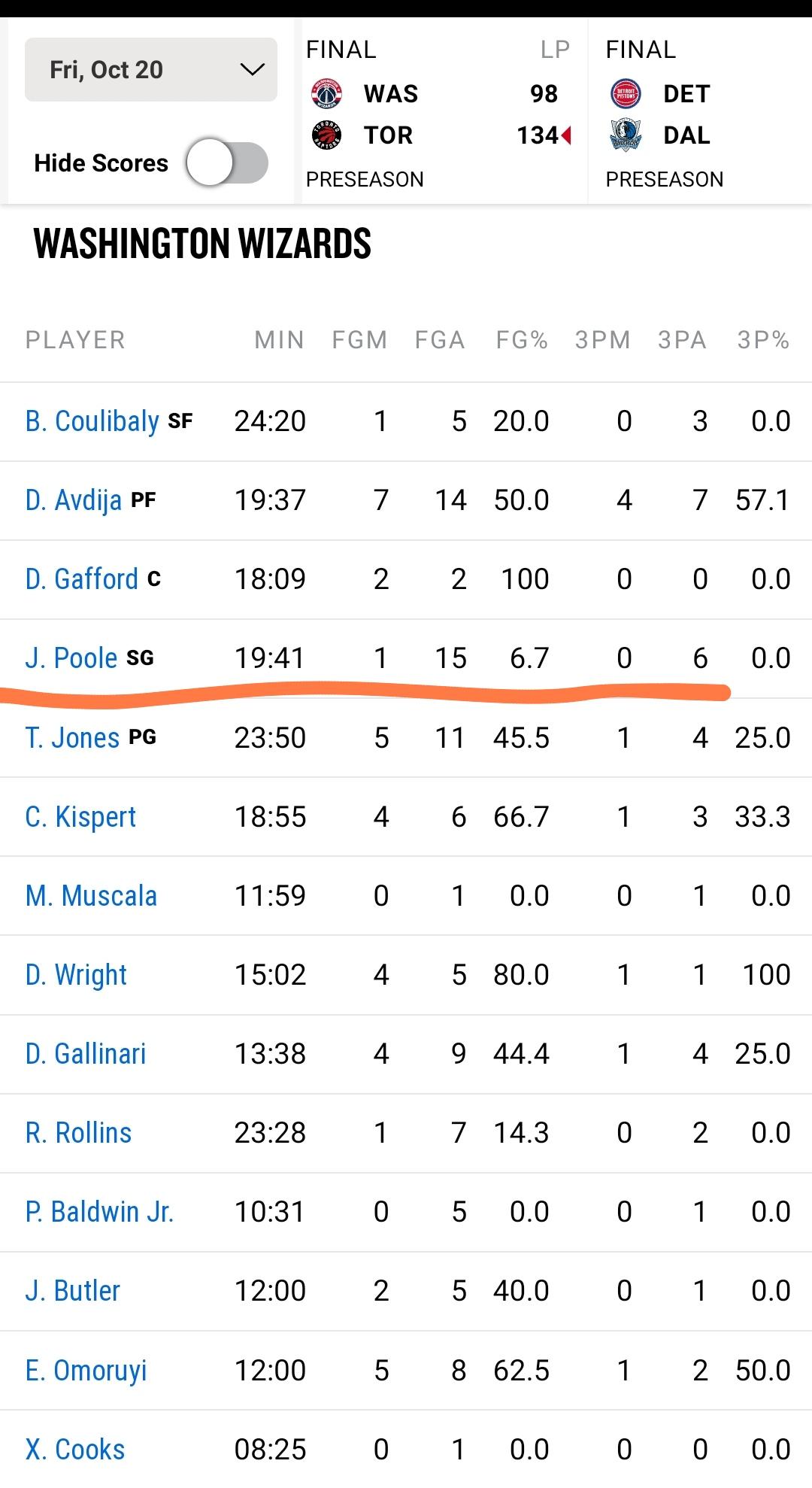
Task: Open the Fri, Oct 20 date dropdown
Action: [x=151, y=69]
